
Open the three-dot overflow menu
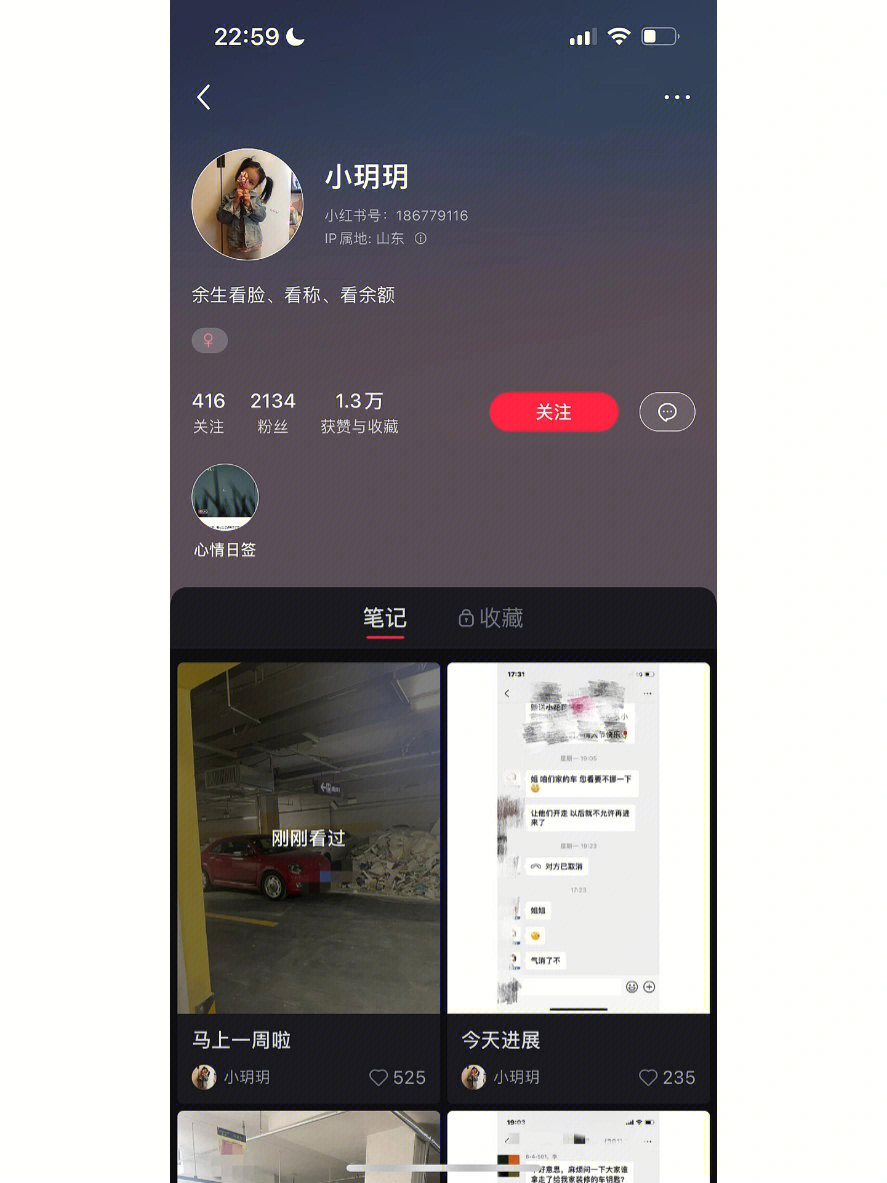pyautogui.click(x=677, y=97)
